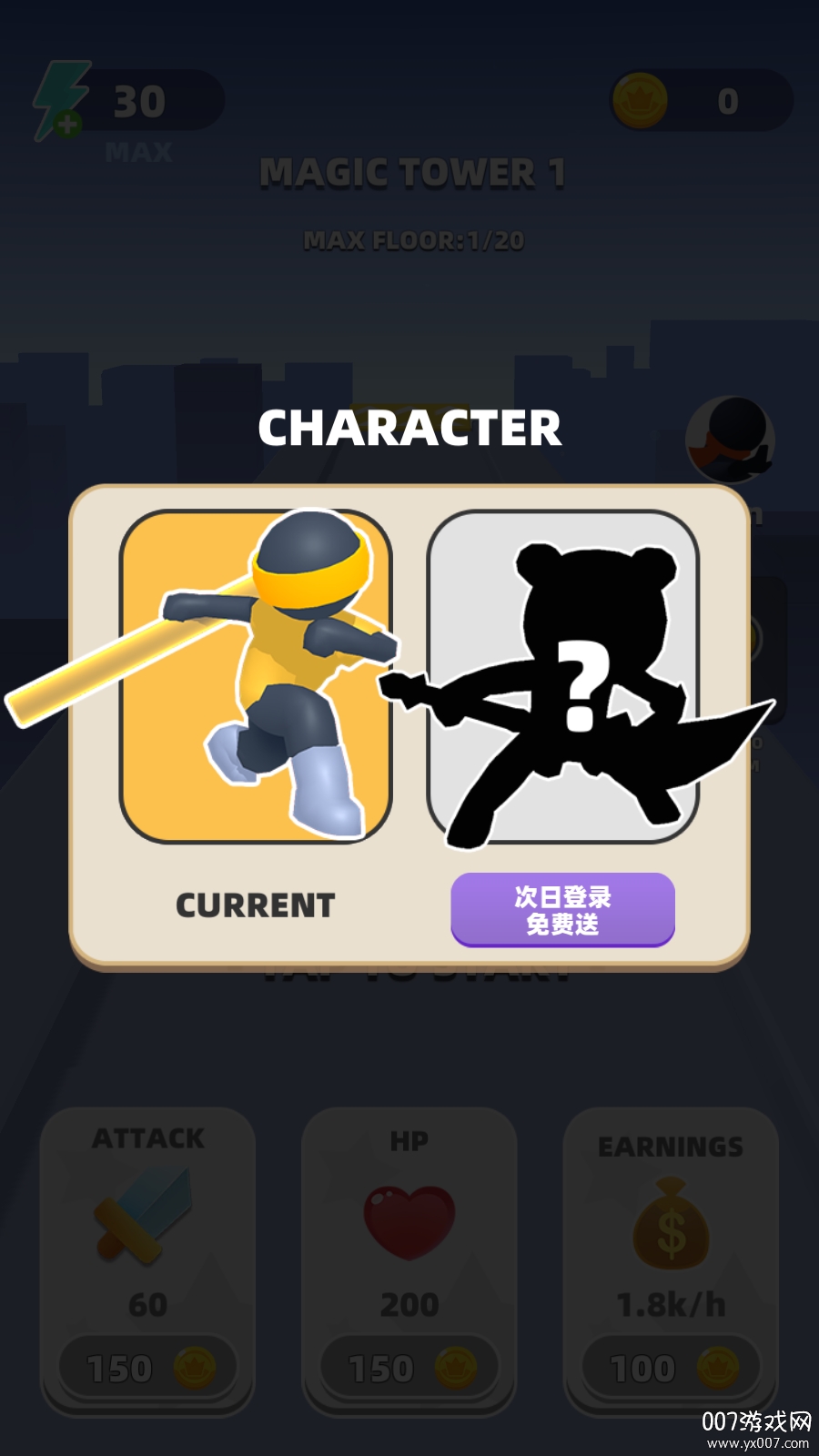
Task: Select the current yellow ninja character
Action: [256, 678]
